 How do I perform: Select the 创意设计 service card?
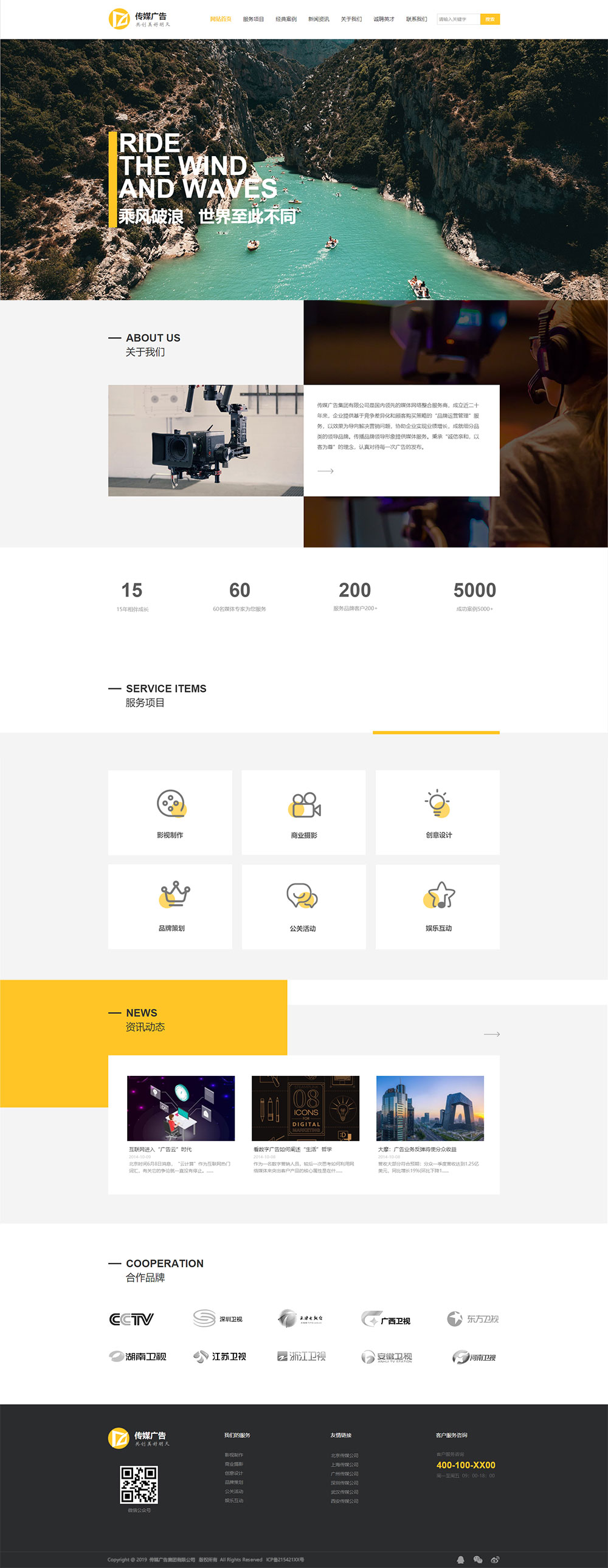(437, 812)
